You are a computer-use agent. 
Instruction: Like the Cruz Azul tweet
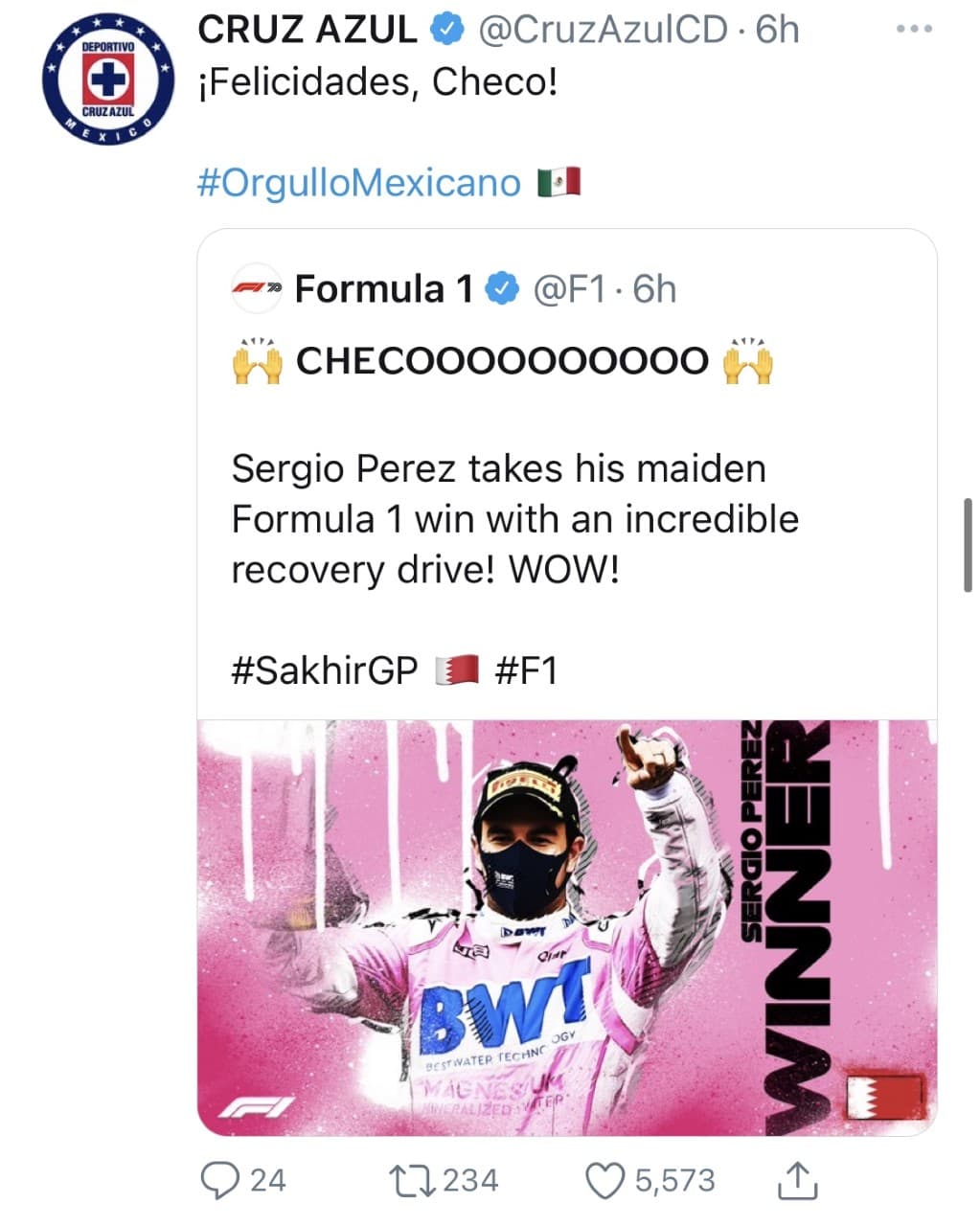605,1180
